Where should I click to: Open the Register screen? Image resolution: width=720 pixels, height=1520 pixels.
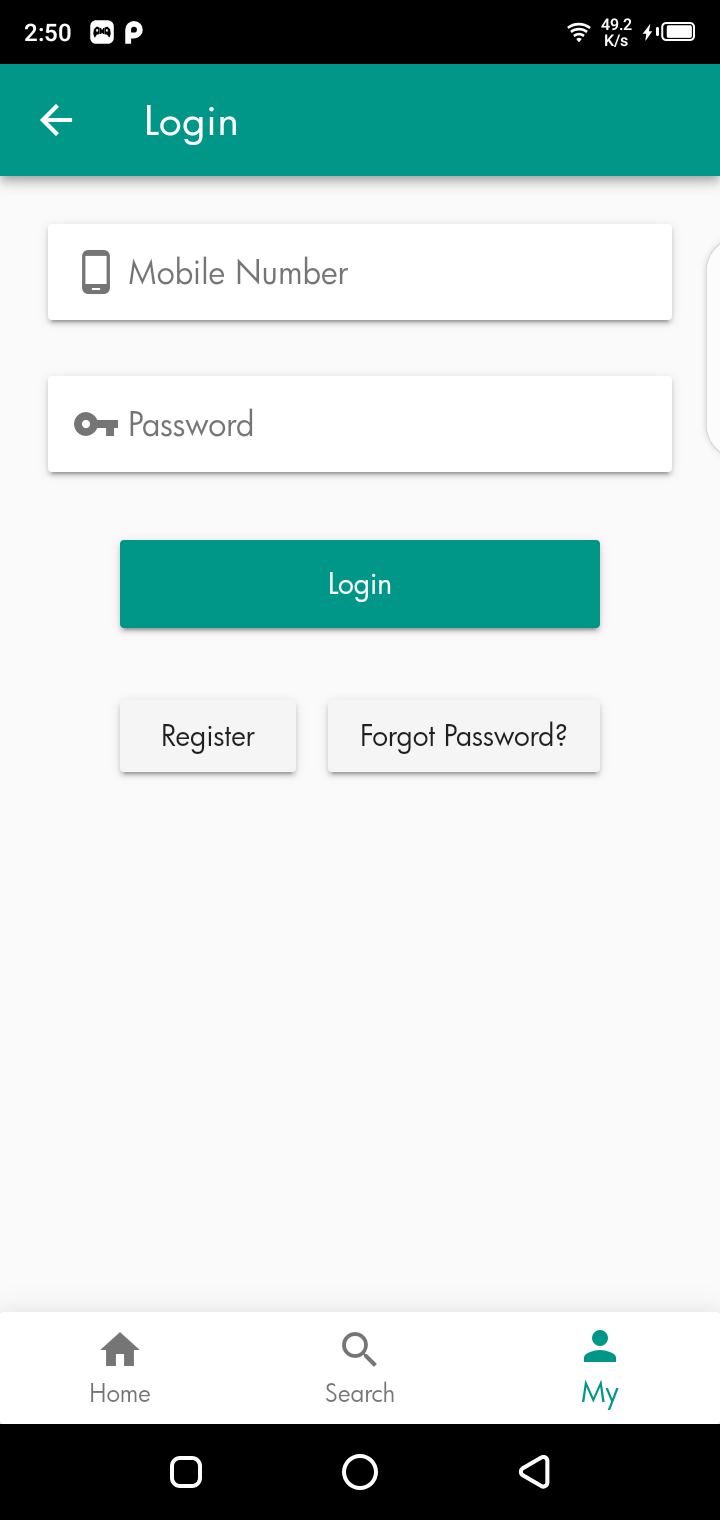(208, 736)
